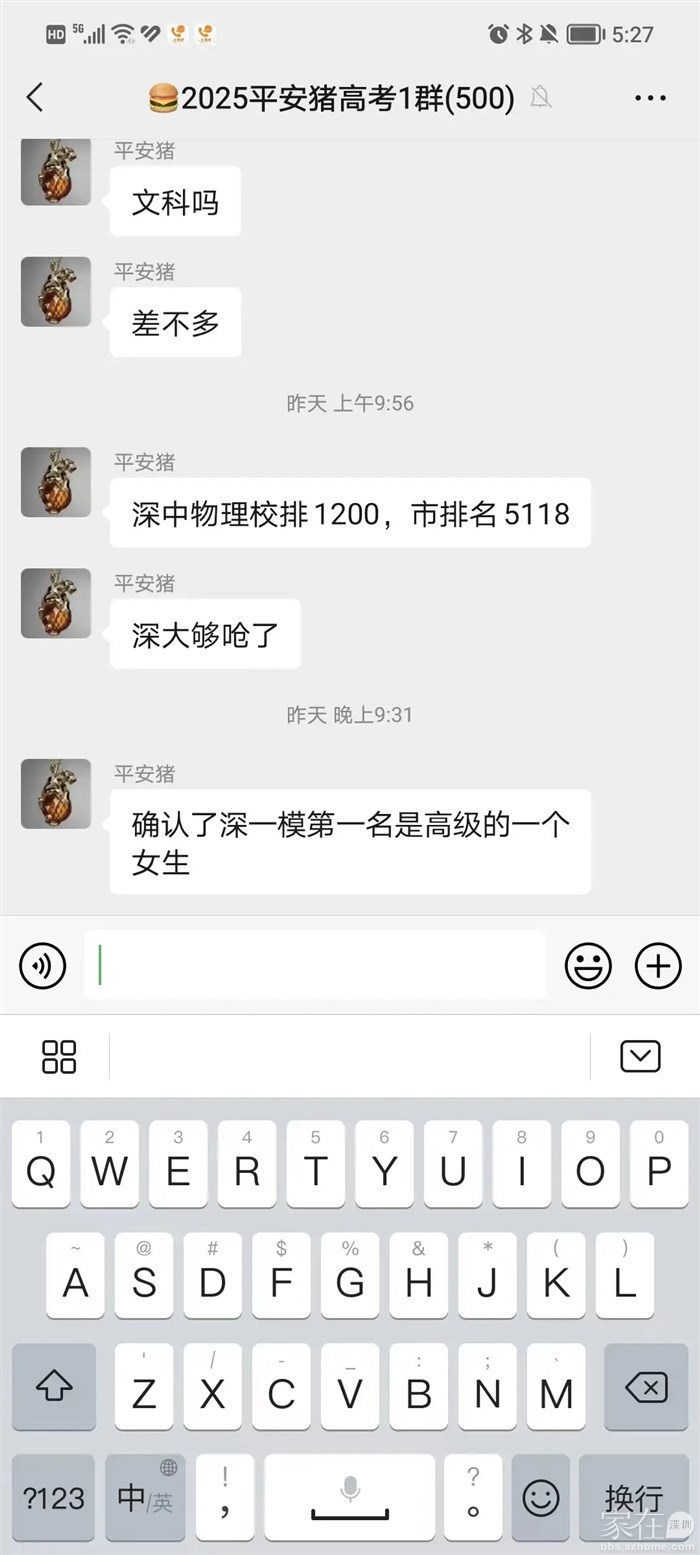Open 平安猪's avatar beside 文科吗
The height and width of the screenshot is (1555, 700).
pyautogui.click(x=56, y=171)
